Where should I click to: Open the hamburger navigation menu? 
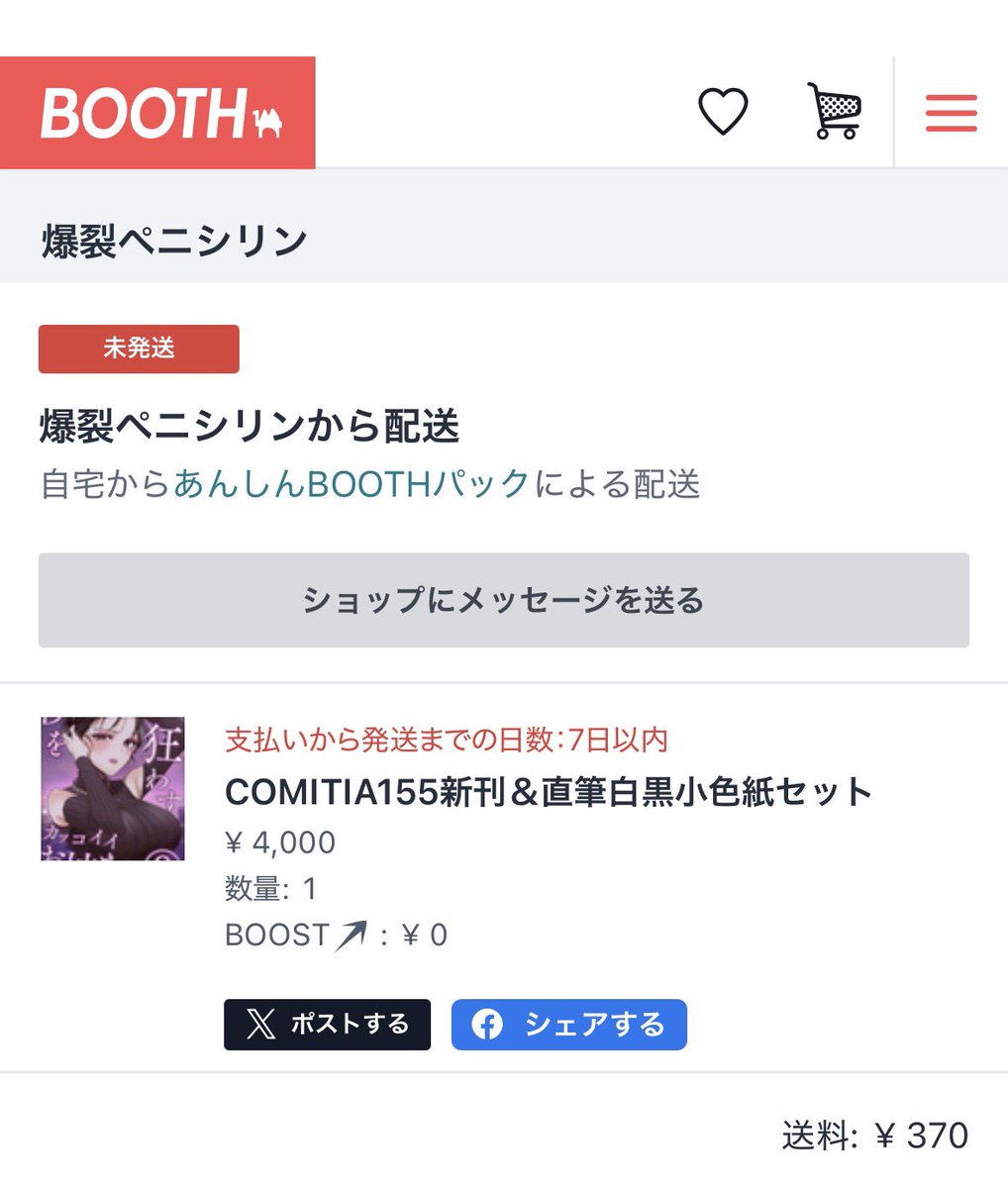tap(950, 112)
